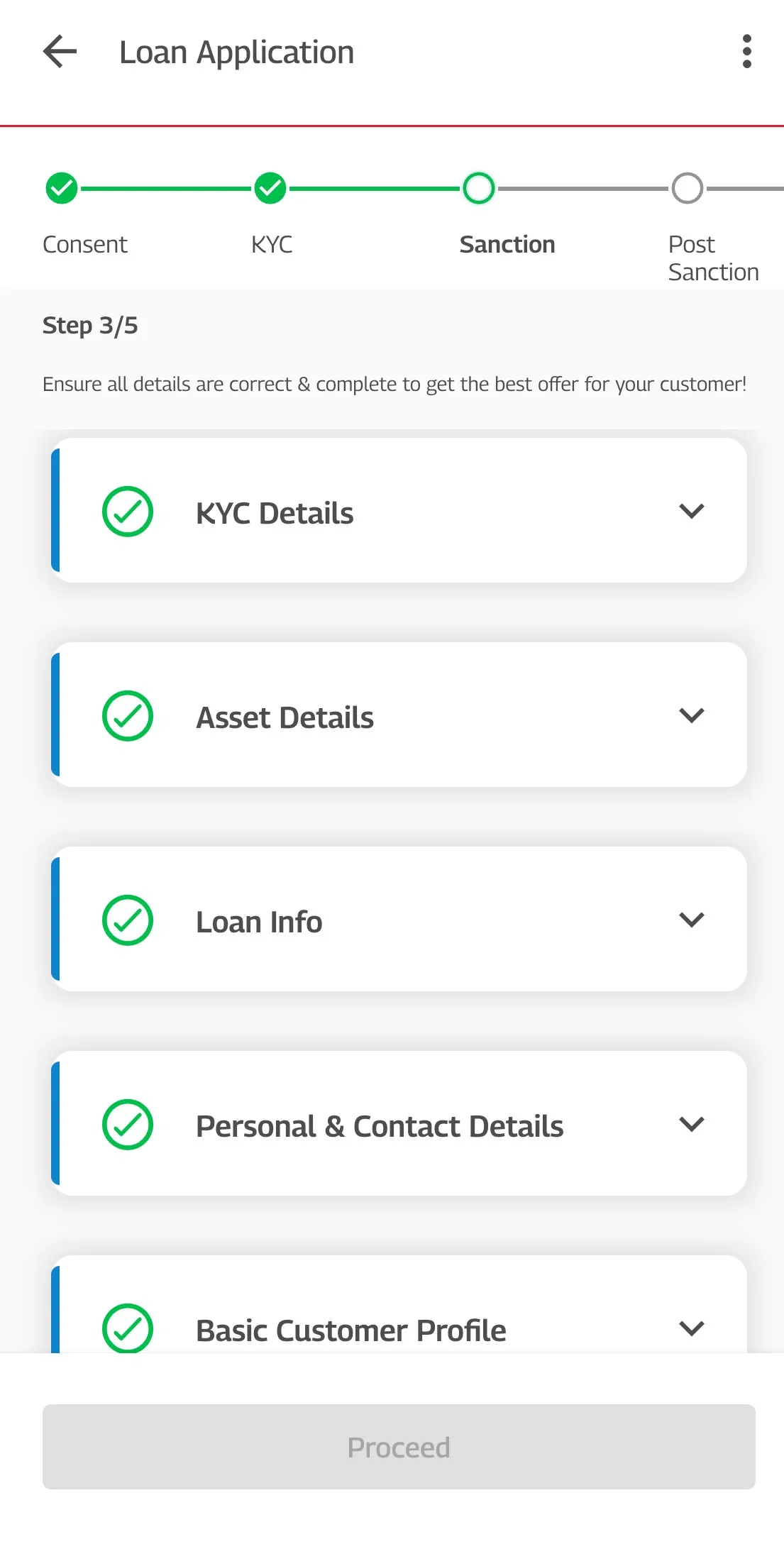Click the Personal & Contact Details checkmark
Screen dimensions: 784x1554
pos(128,1124)
